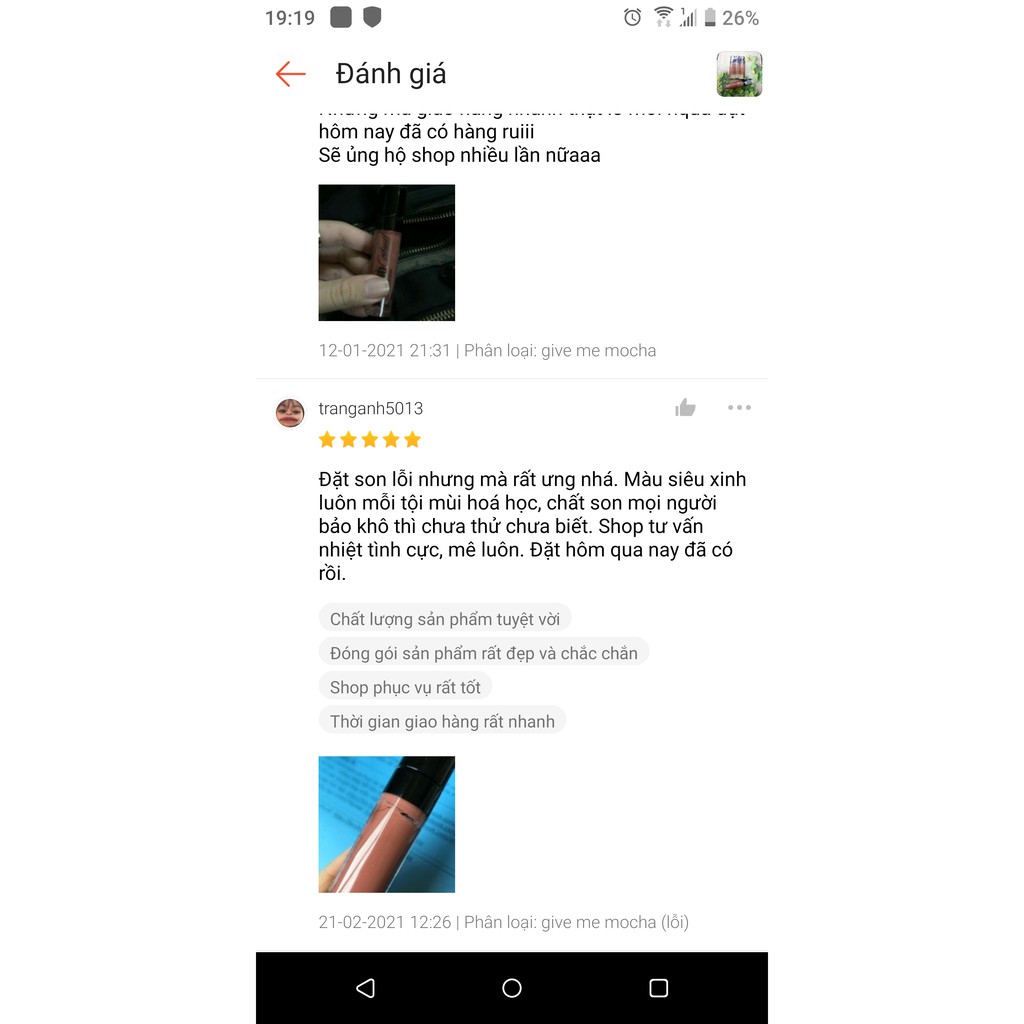Open the product thumbnail in the header
Image resolution: width=1024 pixels, height=1024 pixels.
pos(739,74)
